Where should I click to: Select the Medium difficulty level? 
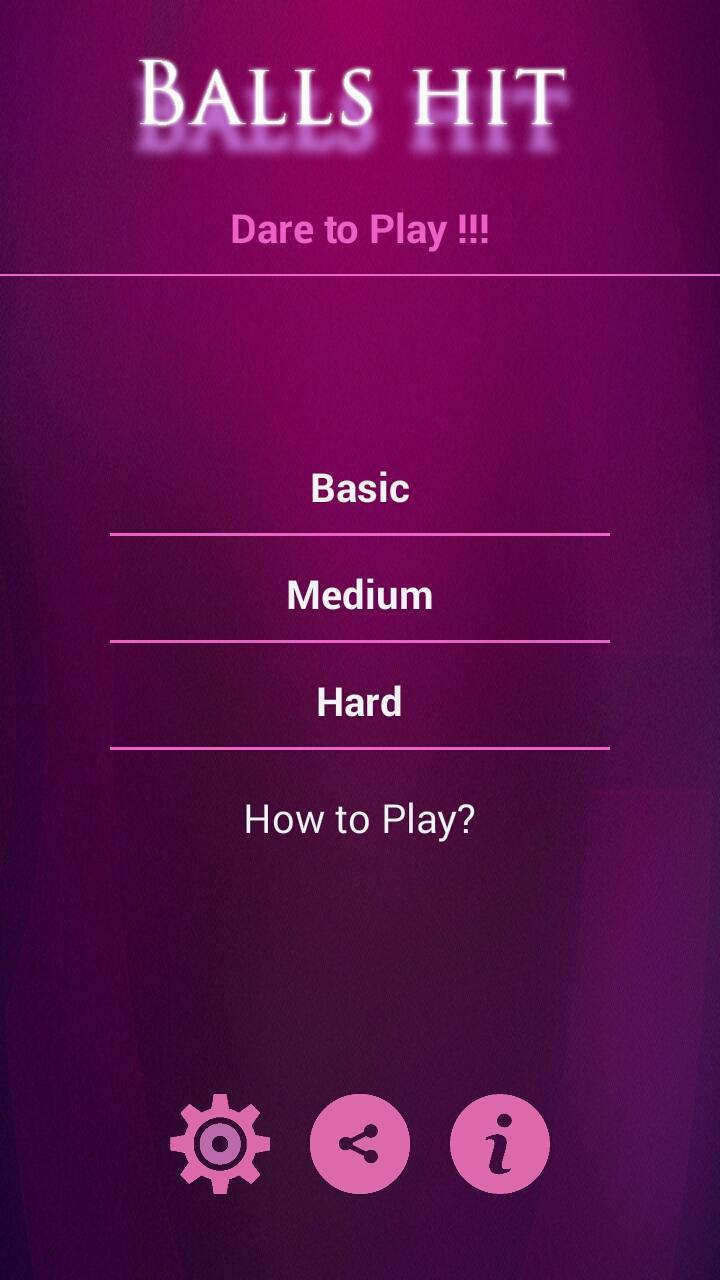(360, 596)
